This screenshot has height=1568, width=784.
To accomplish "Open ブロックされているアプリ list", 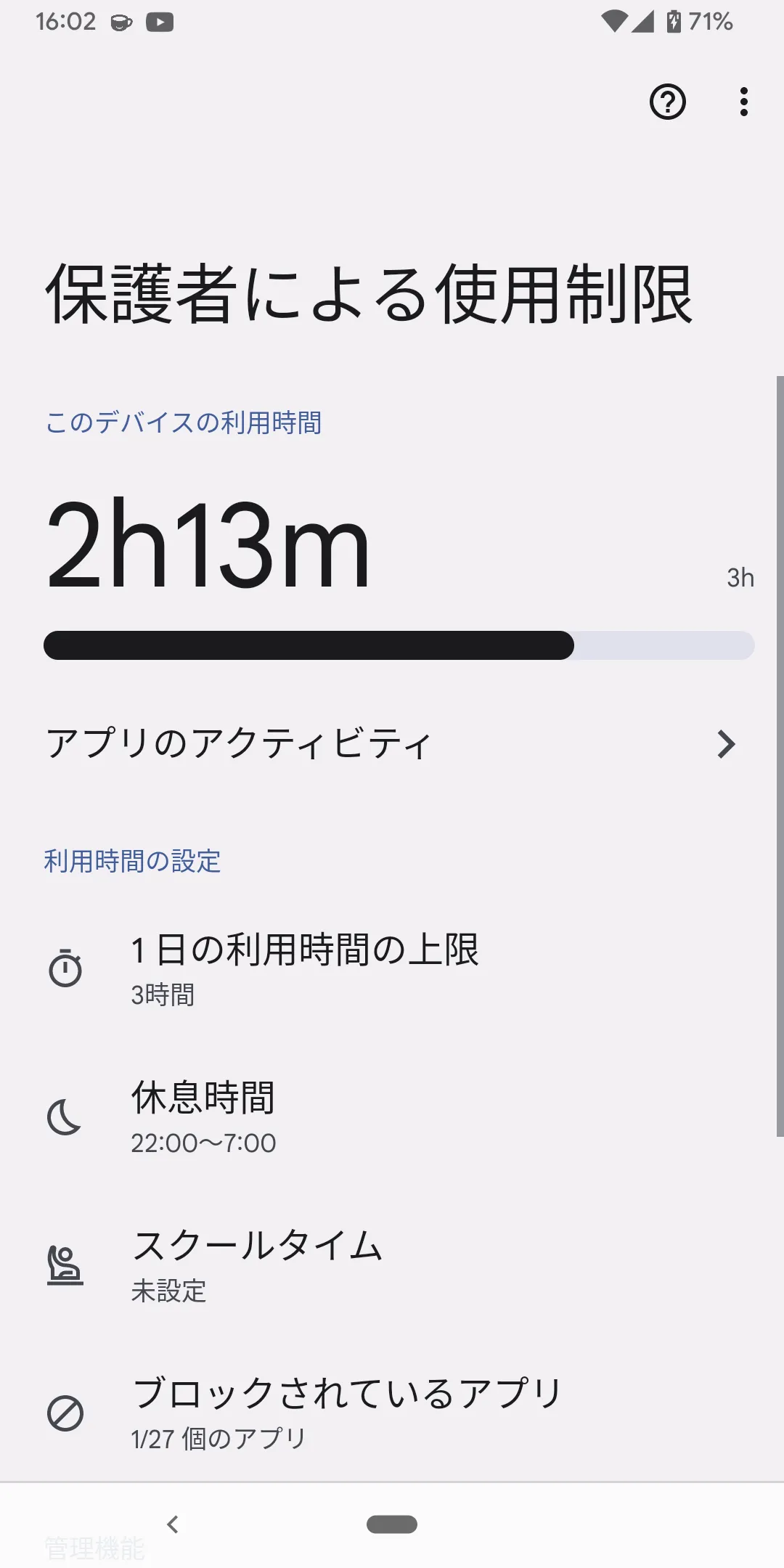I will 392,1413.
